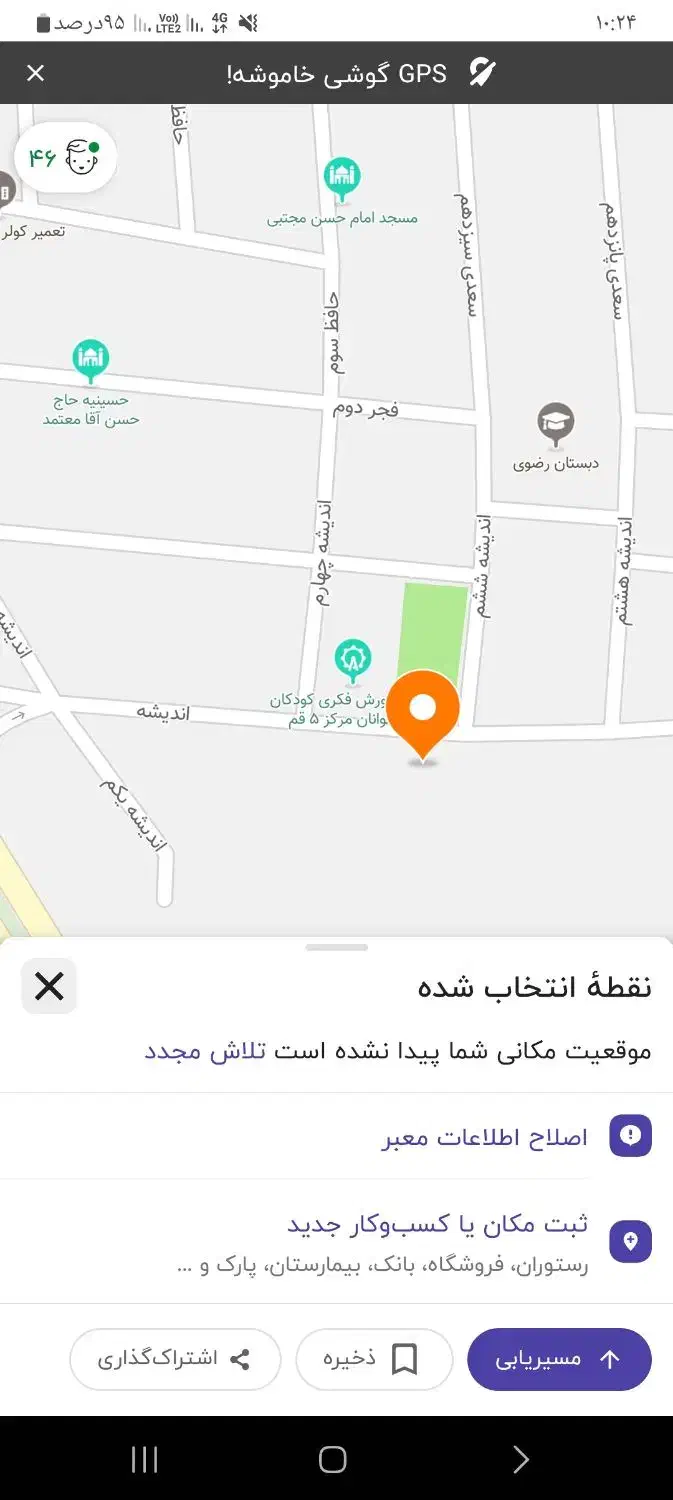Dismiss the GPS is off banner
This screenshot has height=1500, width=673.
[x=35, y=73]
